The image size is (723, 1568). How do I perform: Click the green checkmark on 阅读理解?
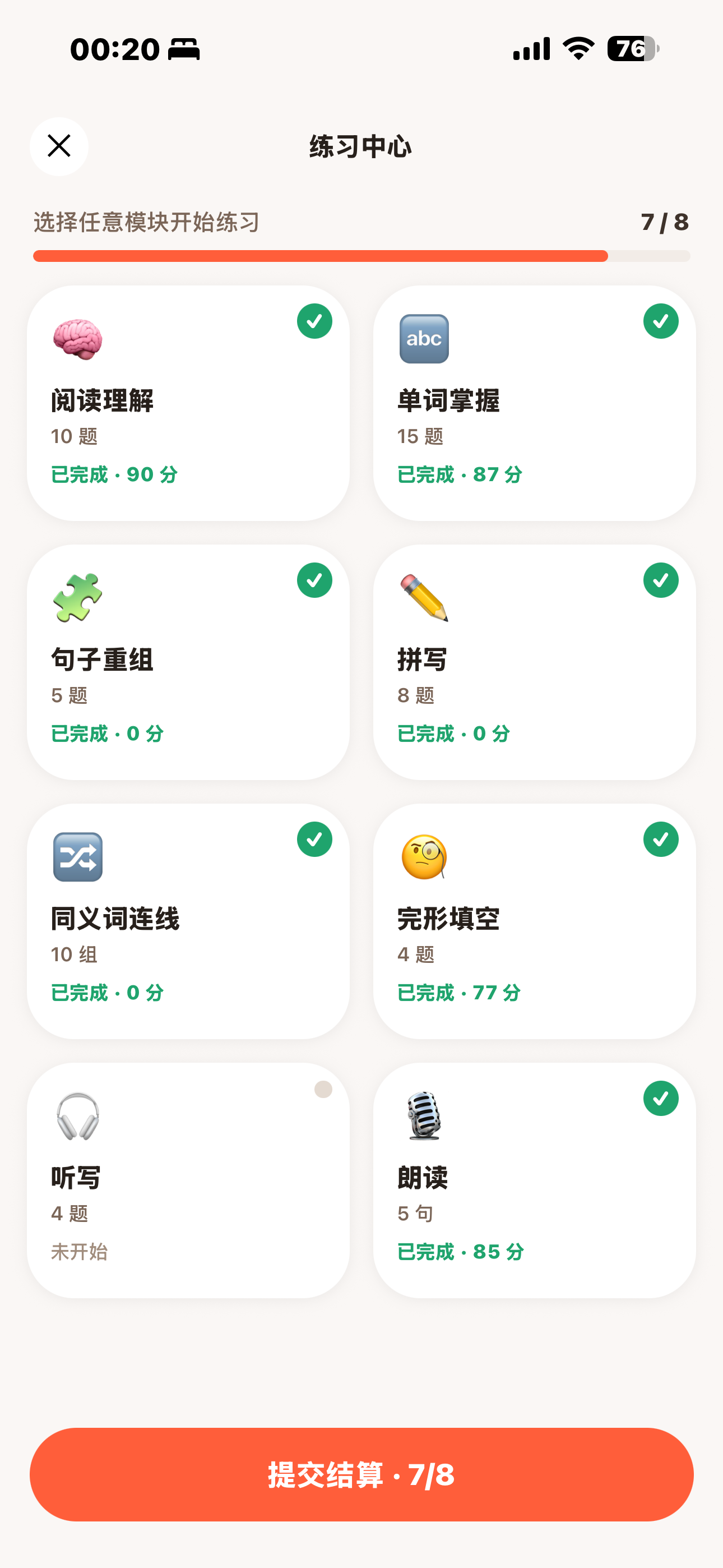314,321
